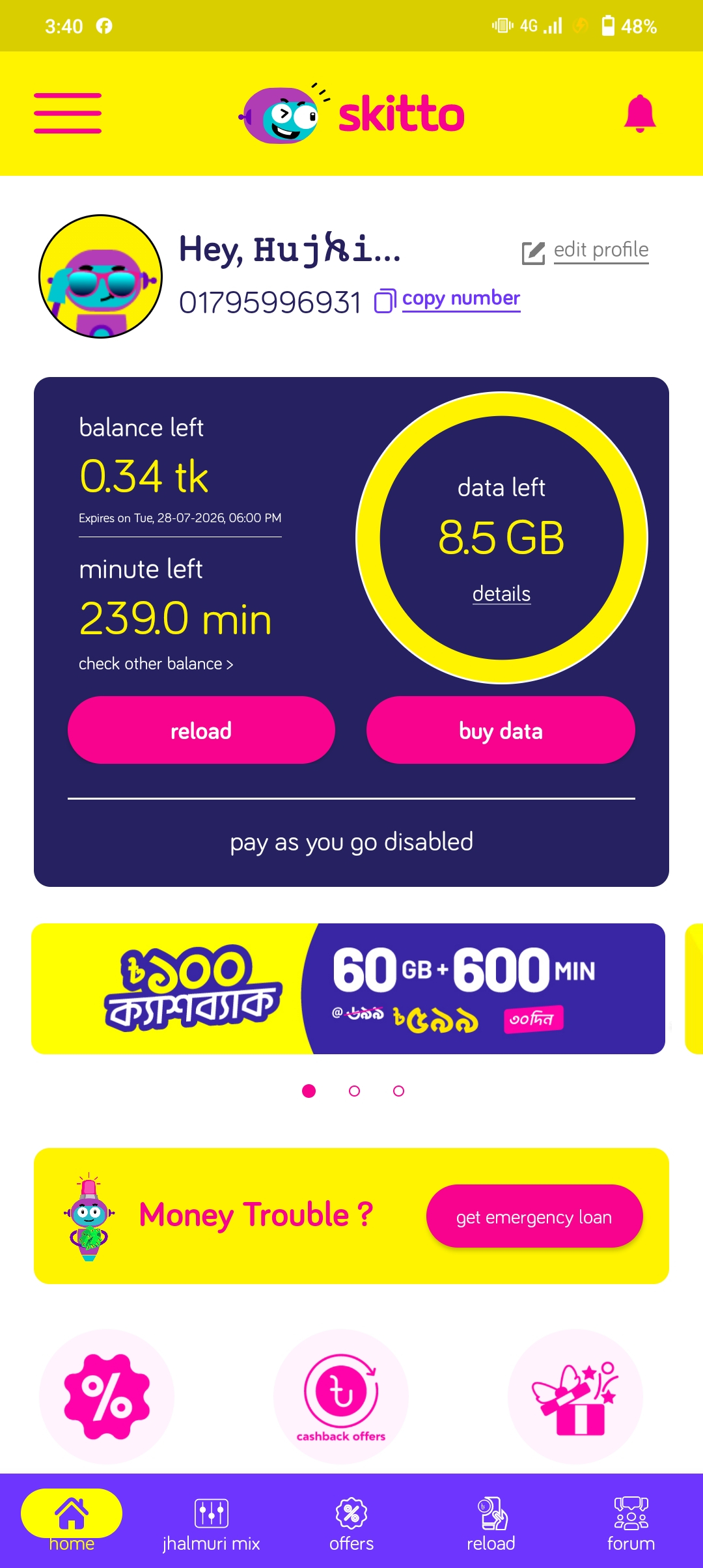Tap the pink reload button
This screenshot has height=1568, width=703.
(201, 730)
